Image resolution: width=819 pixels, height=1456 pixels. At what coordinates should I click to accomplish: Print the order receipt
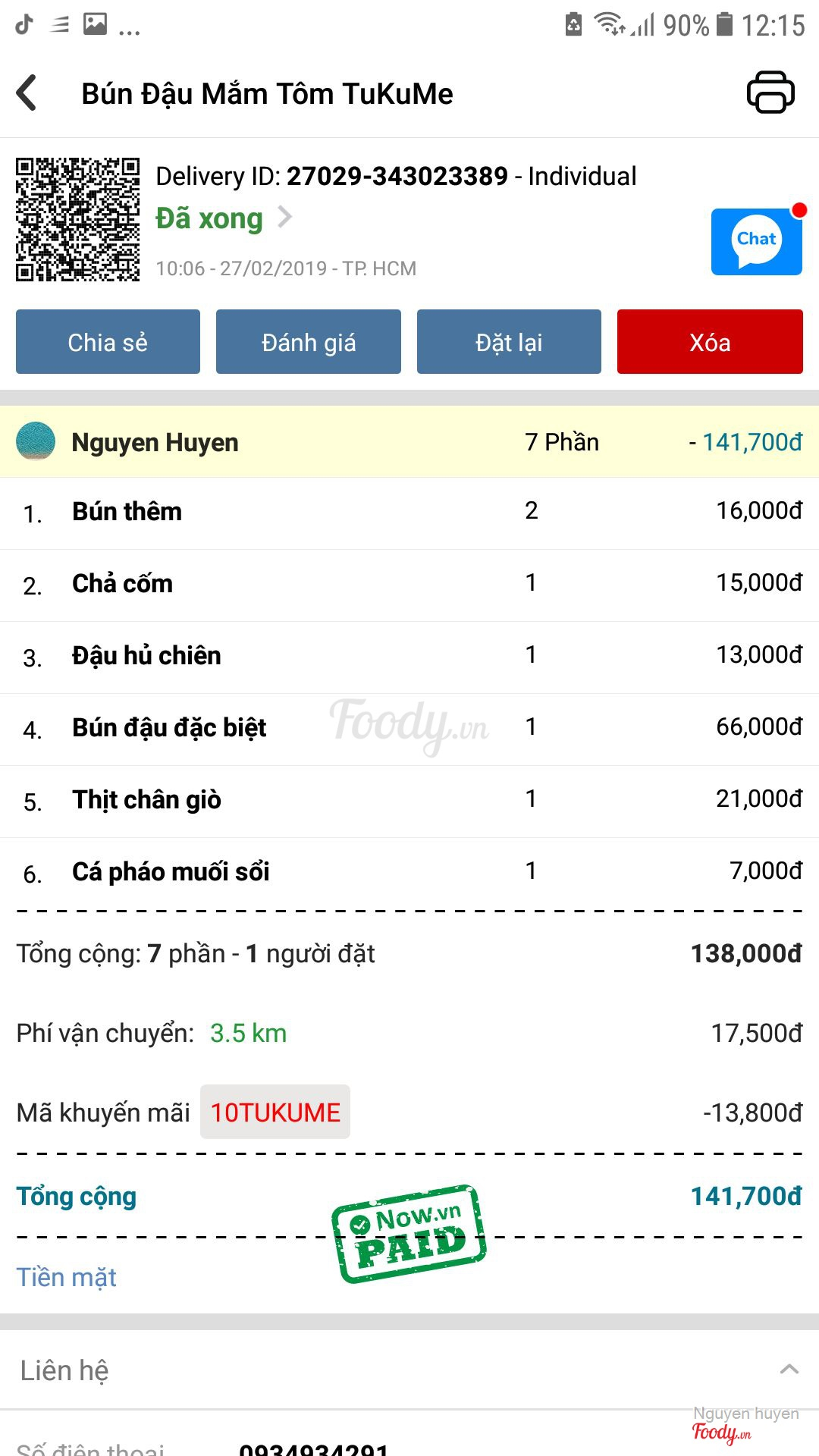(770, 93)
